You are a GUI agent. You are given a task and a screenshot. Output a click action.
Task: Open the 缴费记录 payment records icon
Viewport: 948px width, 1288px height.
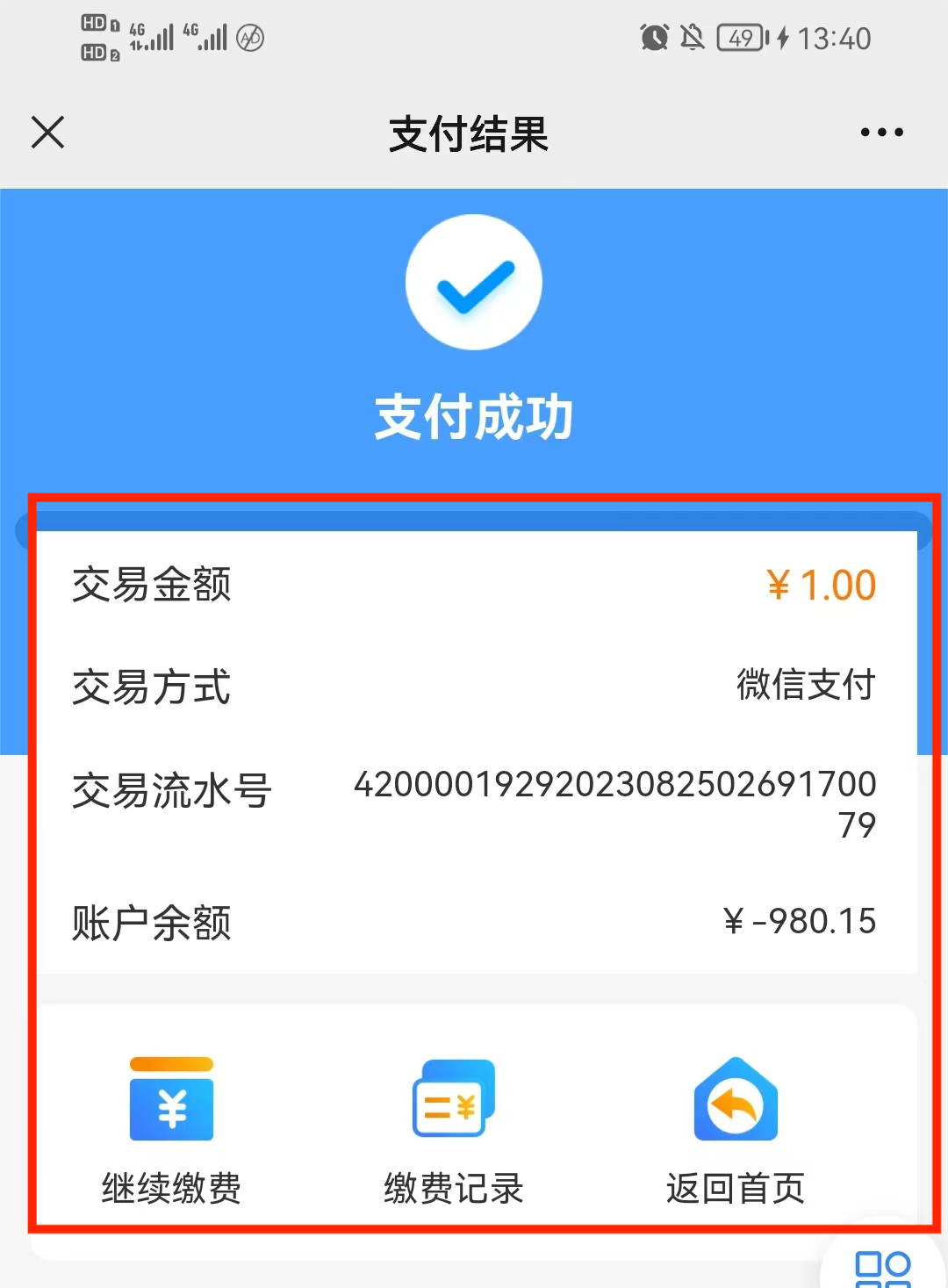click(452, 1100)
